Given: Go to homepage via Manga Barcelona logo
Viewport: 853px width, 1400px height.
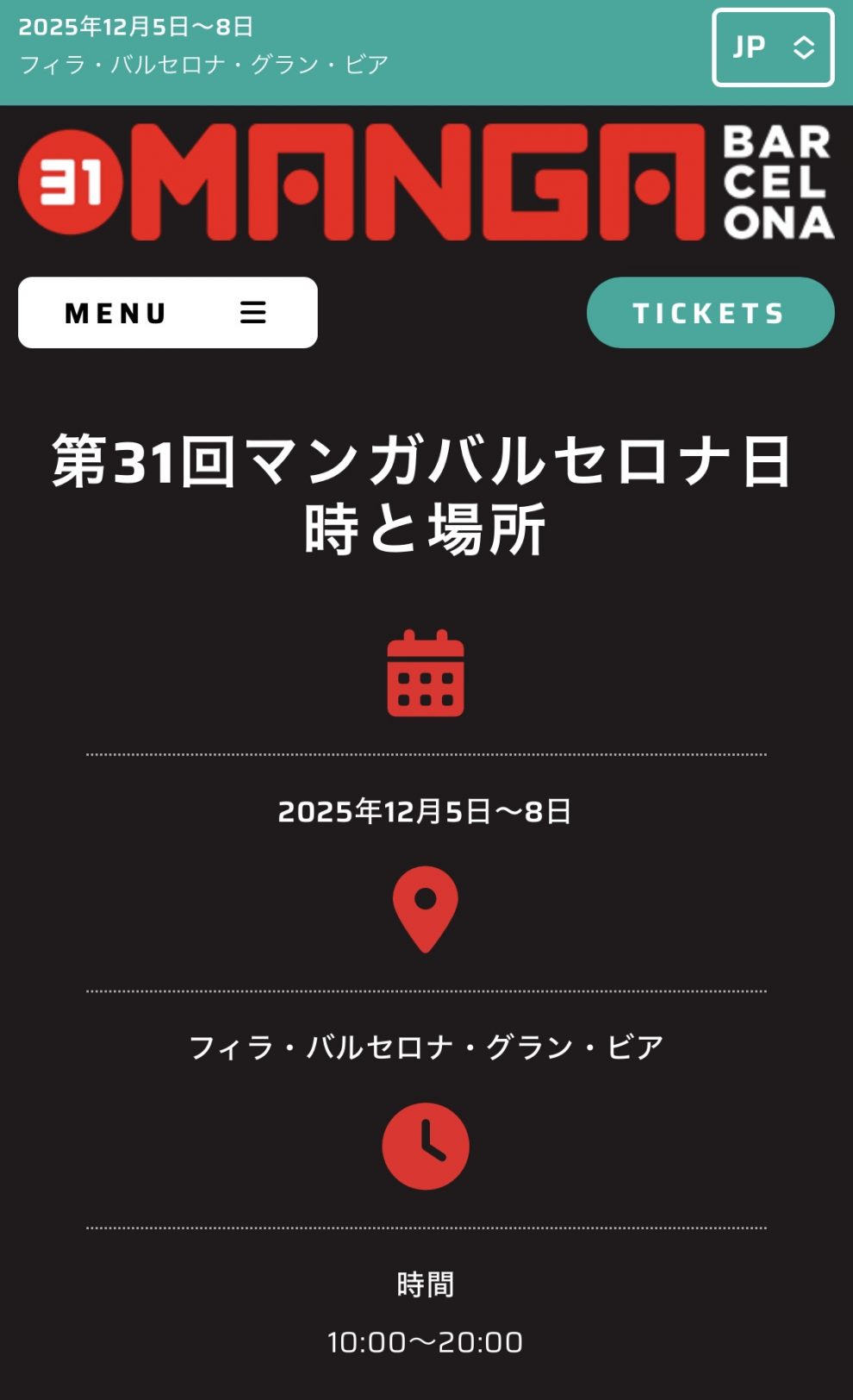Looking at the screenshot, I should [x=426, y=182].
